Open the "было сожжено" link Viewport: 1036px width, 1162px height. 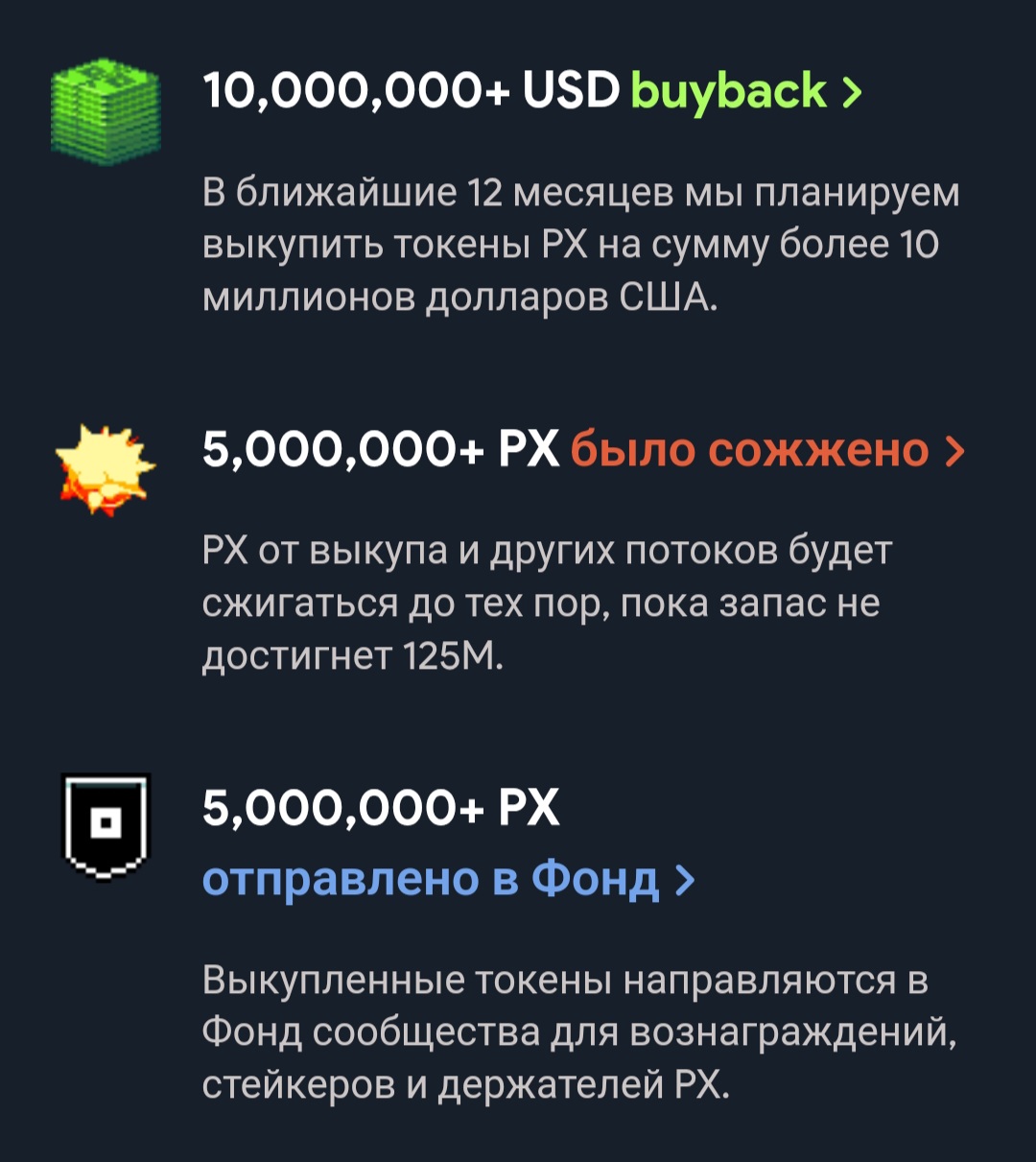tap(766, 449)
